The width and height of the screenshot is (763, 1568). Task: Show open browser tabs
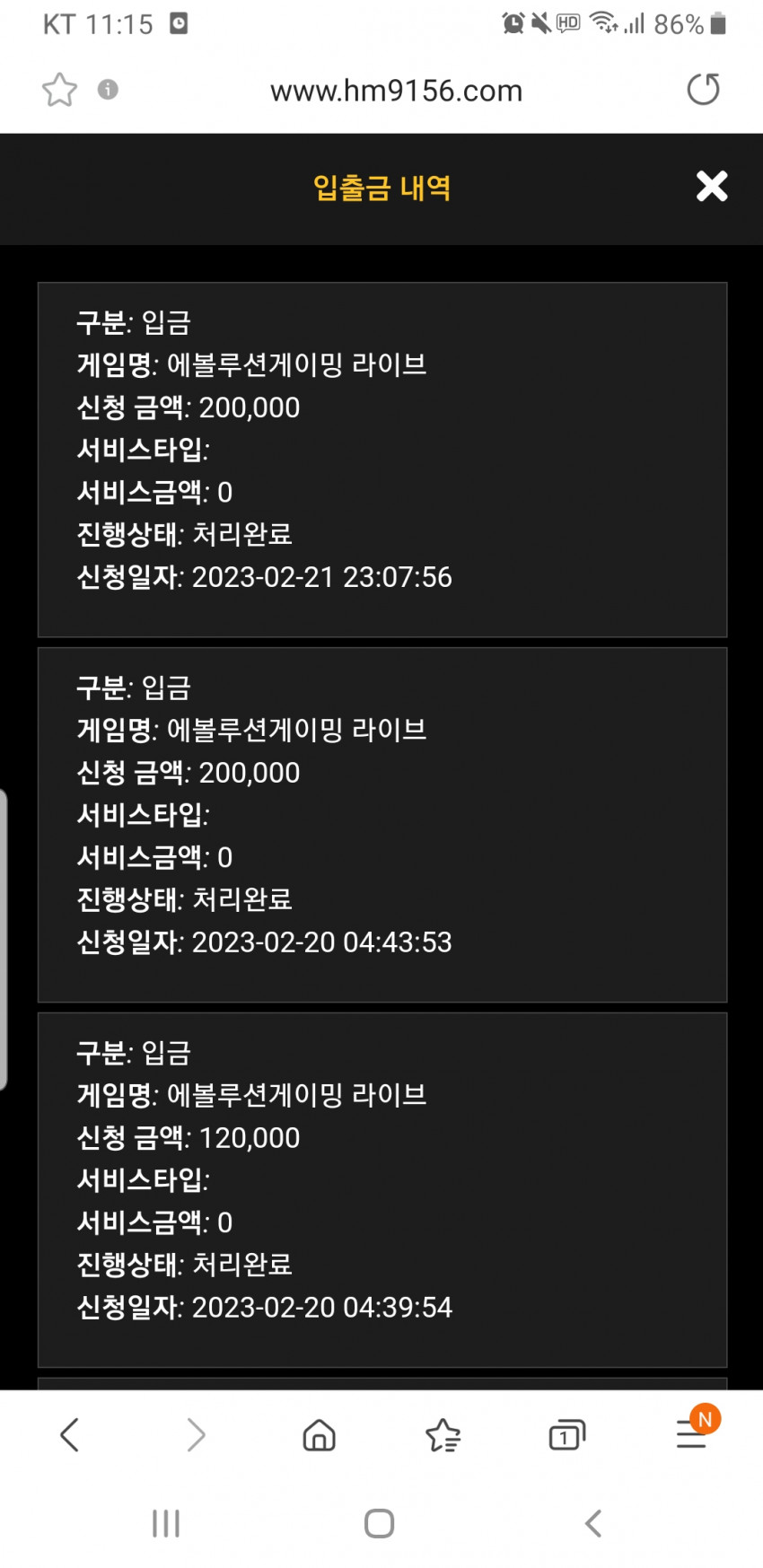point(566,1434)
